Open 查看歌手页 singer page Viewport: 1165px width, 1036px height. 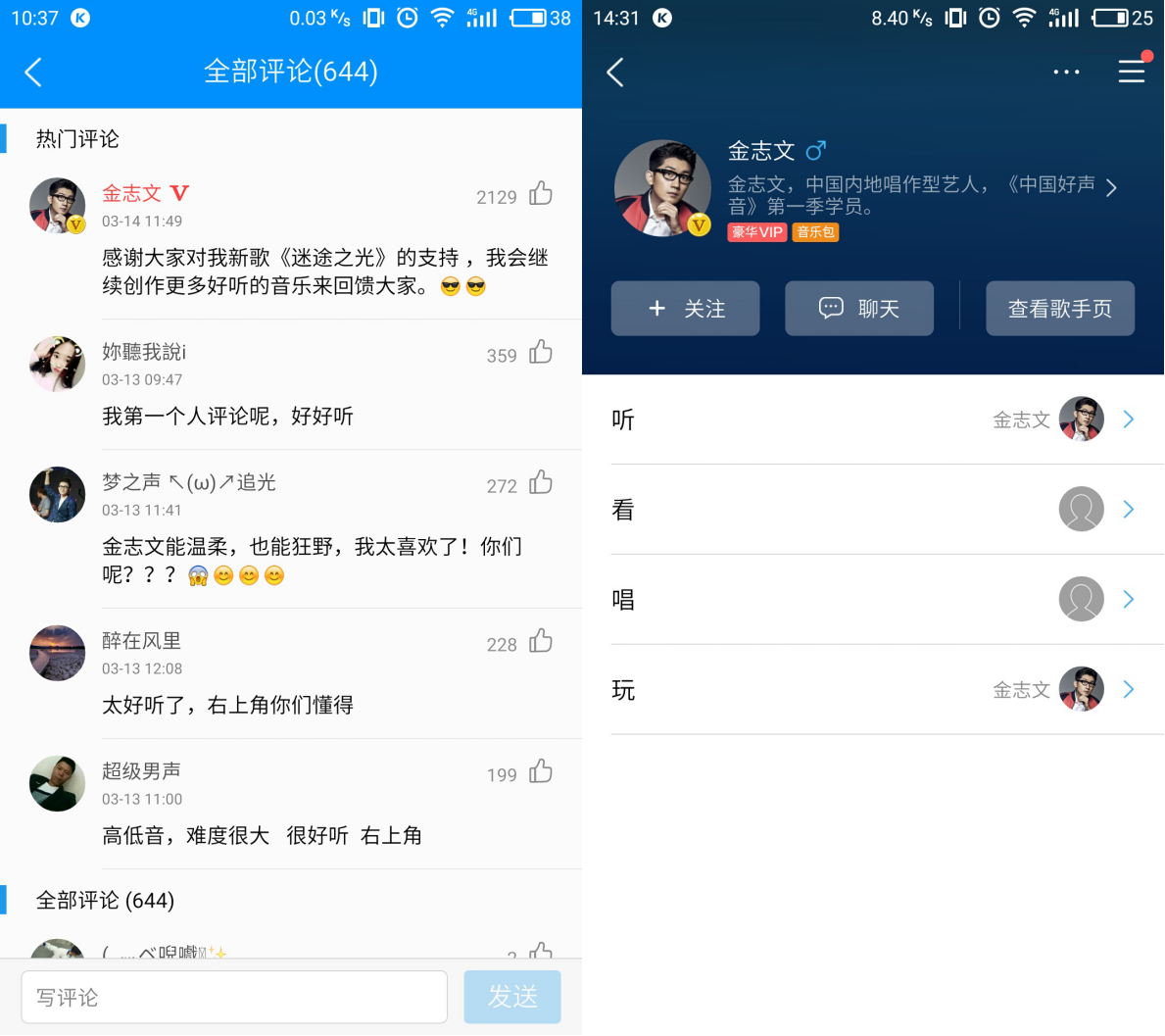1060,309
